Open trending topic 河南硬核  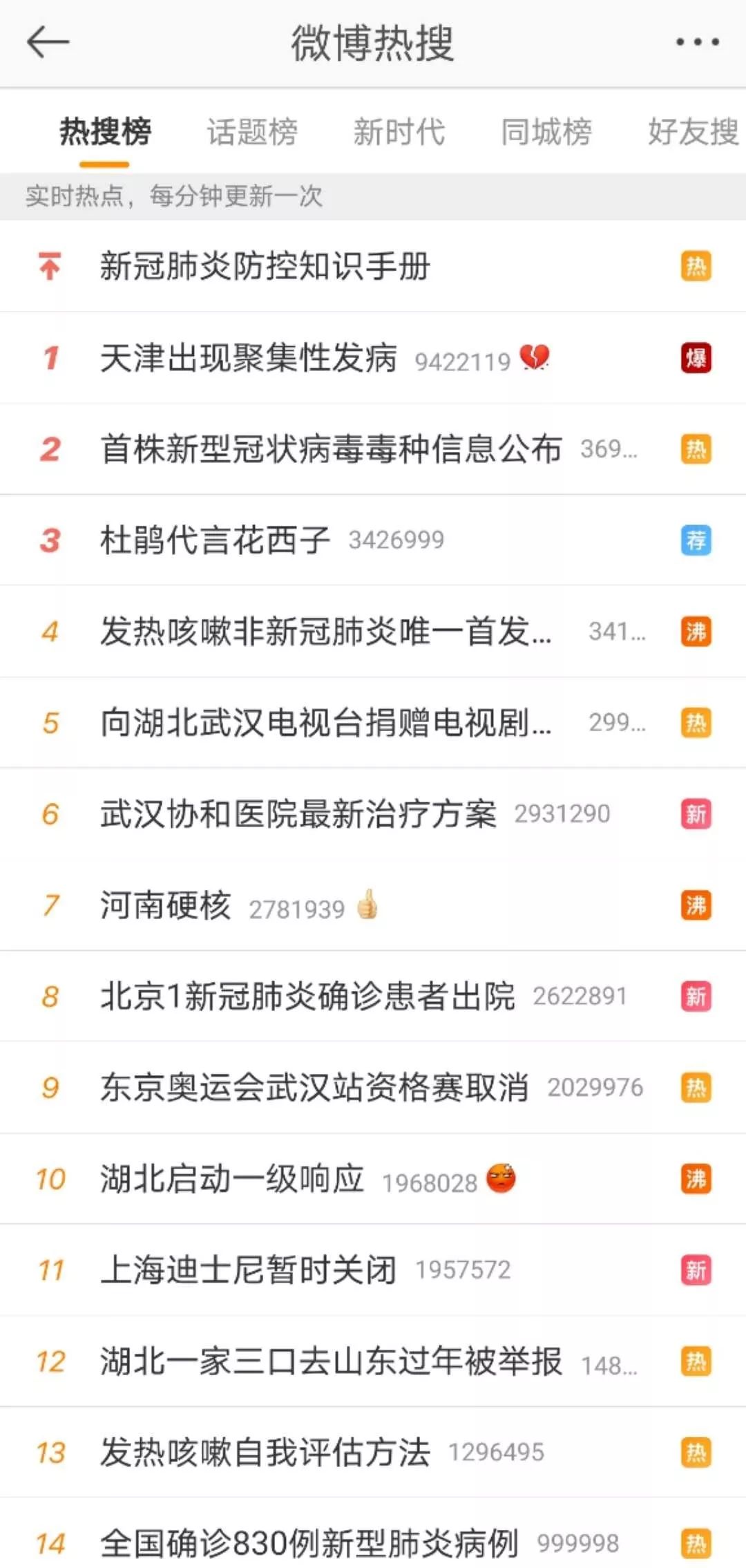point(166,905)
